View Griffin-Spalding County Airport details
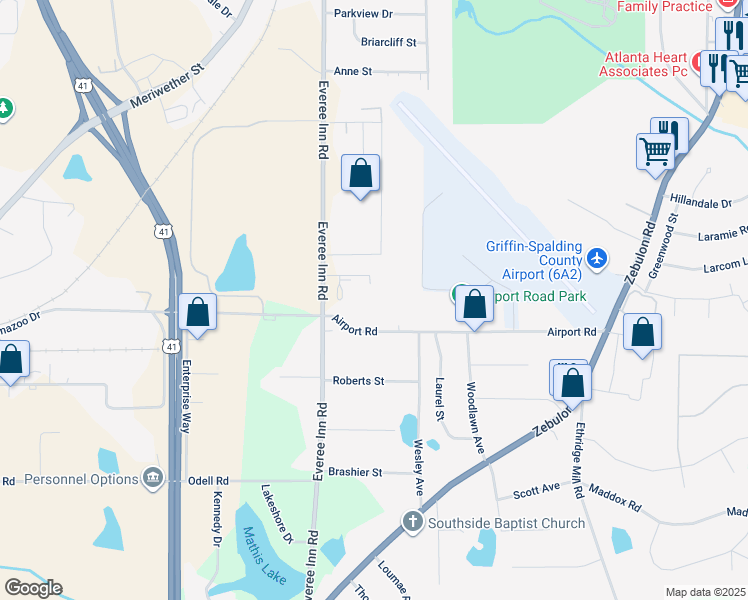Viewport: 748px width, 600px height. pos(598,259)
